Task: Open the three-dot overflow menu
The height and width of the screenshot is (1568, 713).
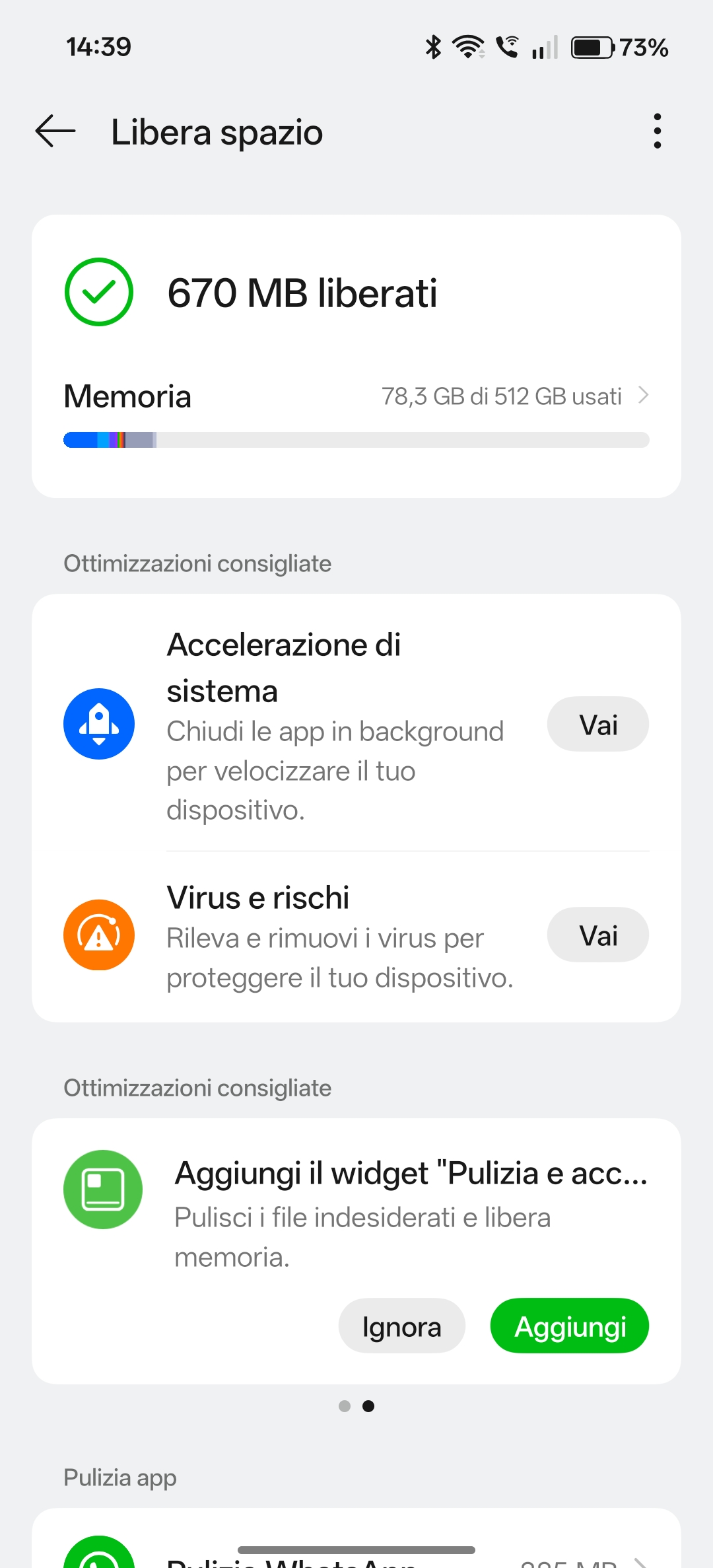Action: 657,131
